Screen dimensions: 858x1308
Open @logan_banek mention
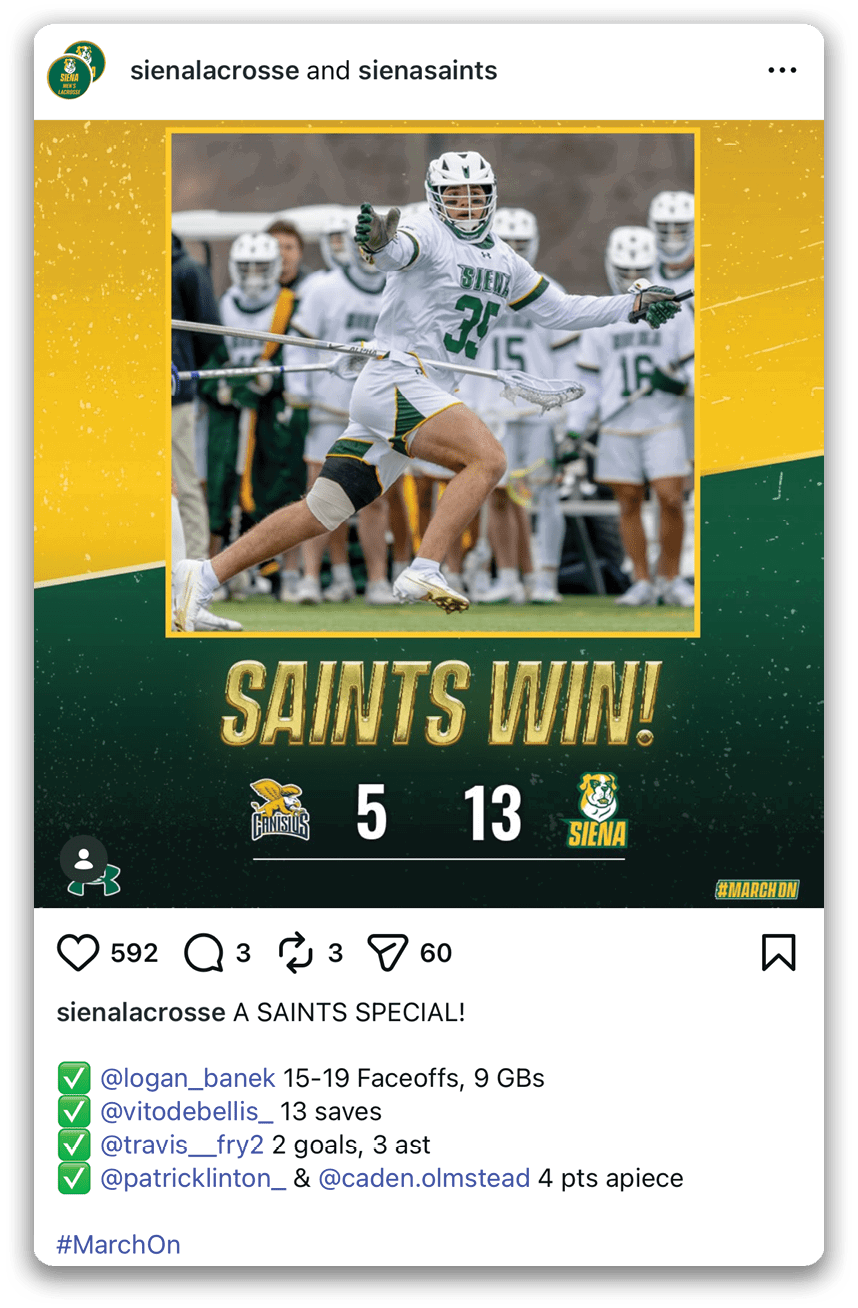pyautogui.click(x=188, y=1078)
